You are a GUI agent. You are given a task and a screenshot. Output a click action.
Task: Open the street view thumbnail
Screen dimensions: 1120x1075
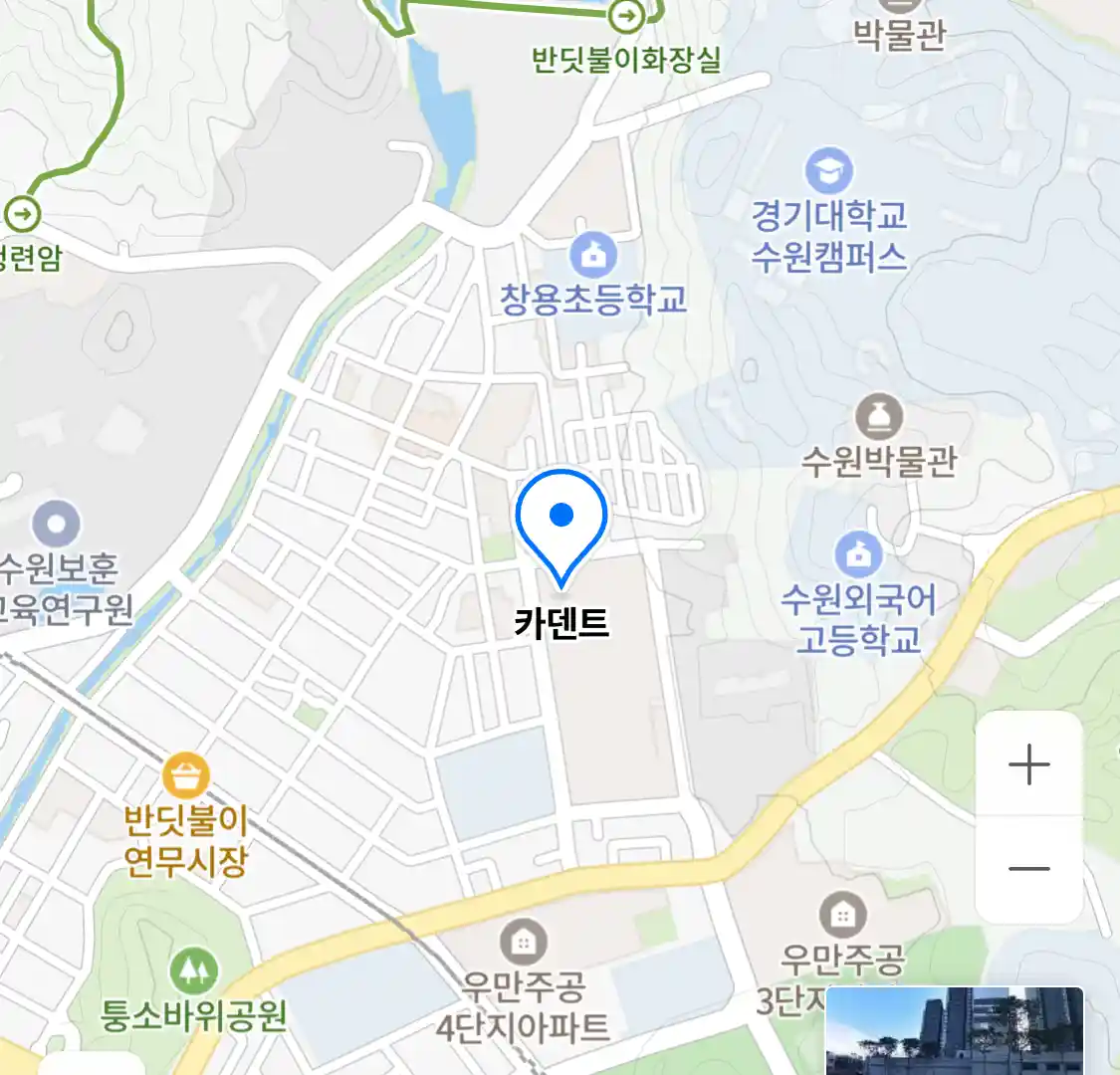tap(954, 1030)
